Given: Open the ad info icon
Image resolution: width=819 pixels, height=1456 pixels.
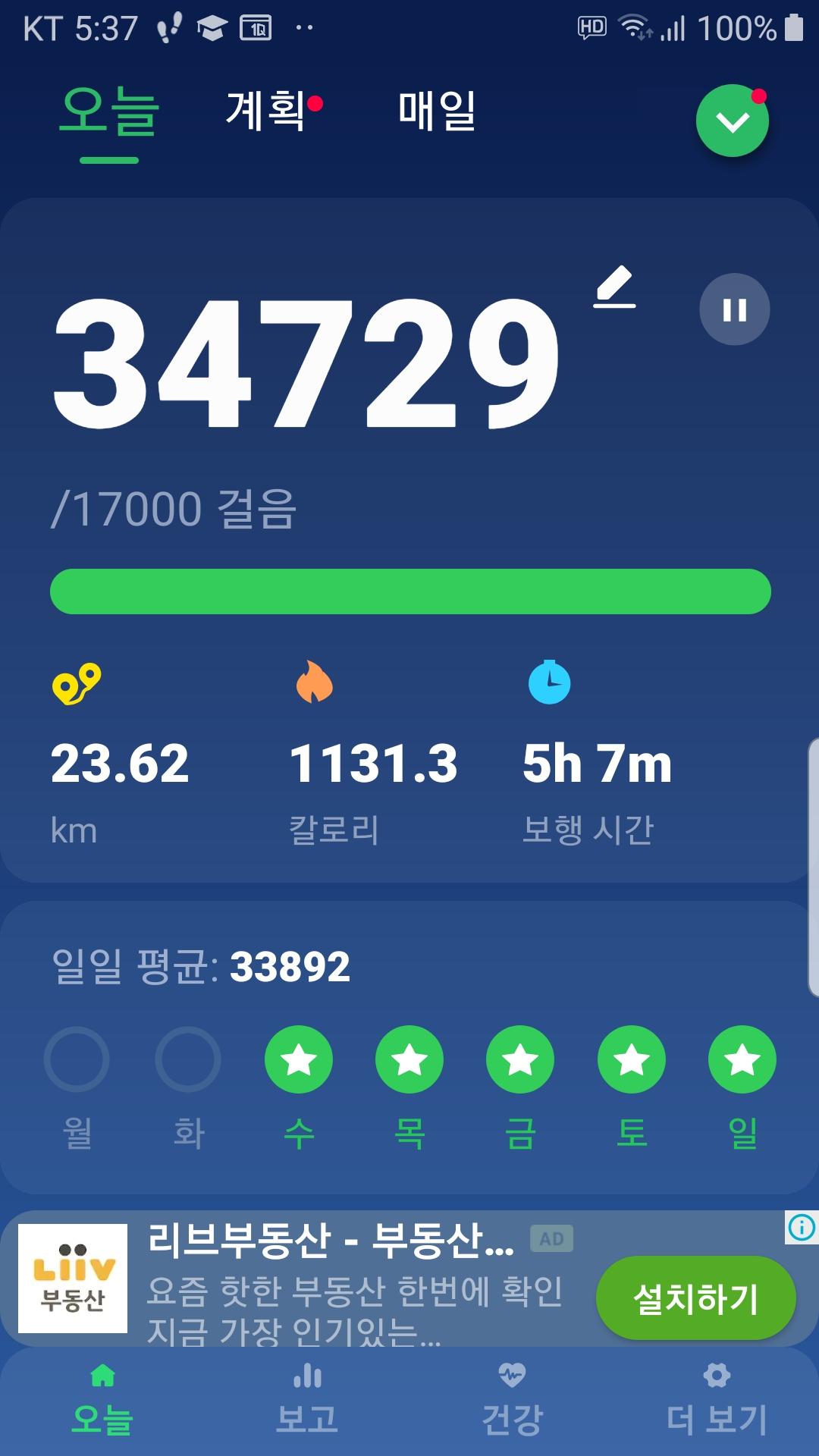Looking at the screenshot, I should point(802,1227).
